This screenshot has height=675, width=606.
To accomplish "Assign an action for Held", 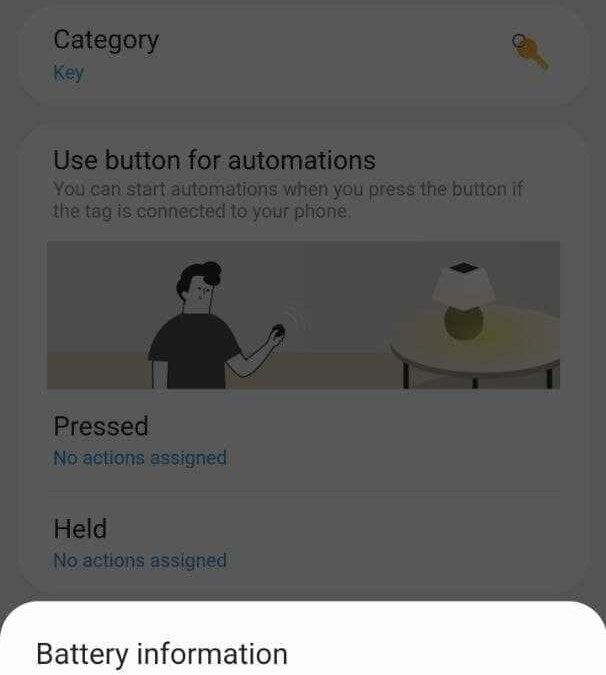I will [300, 543].
